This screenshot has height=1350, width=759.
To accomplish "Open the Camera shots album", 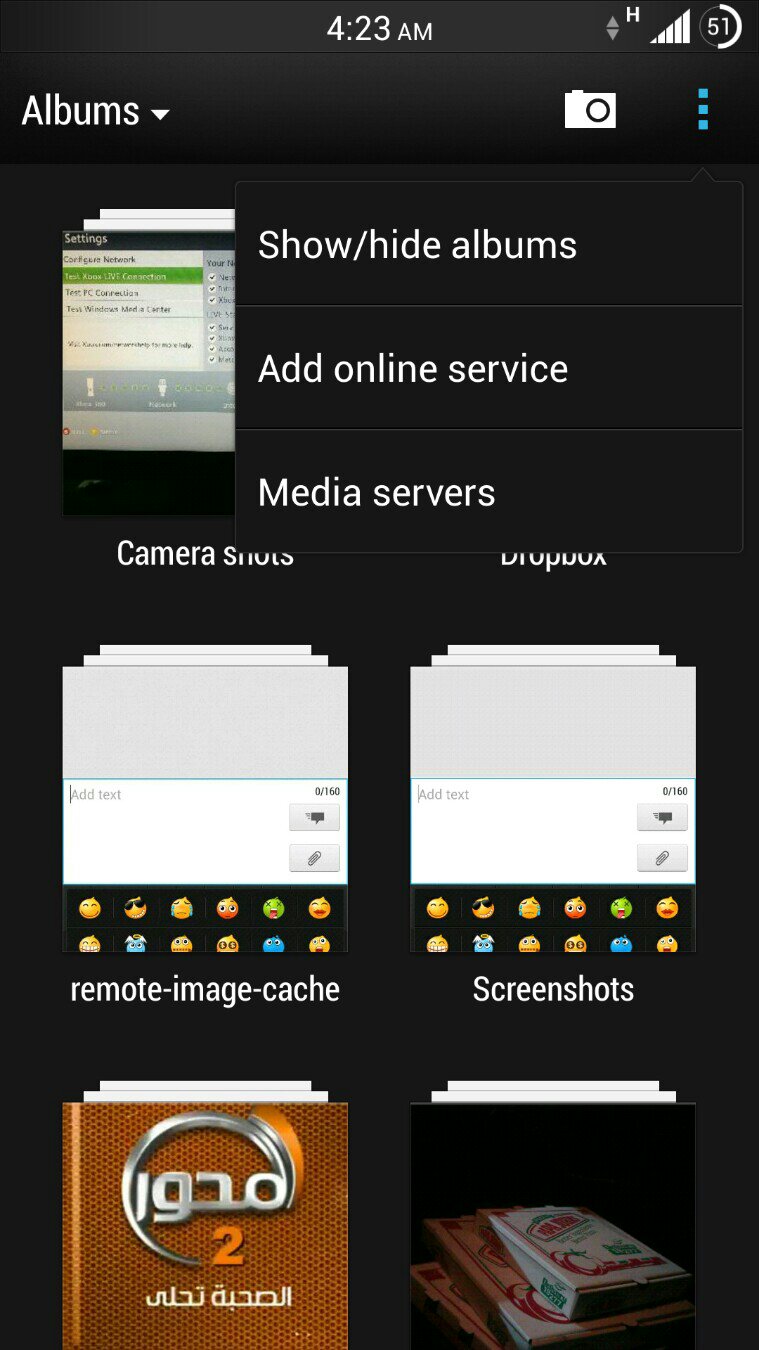I will pos(148,370).
